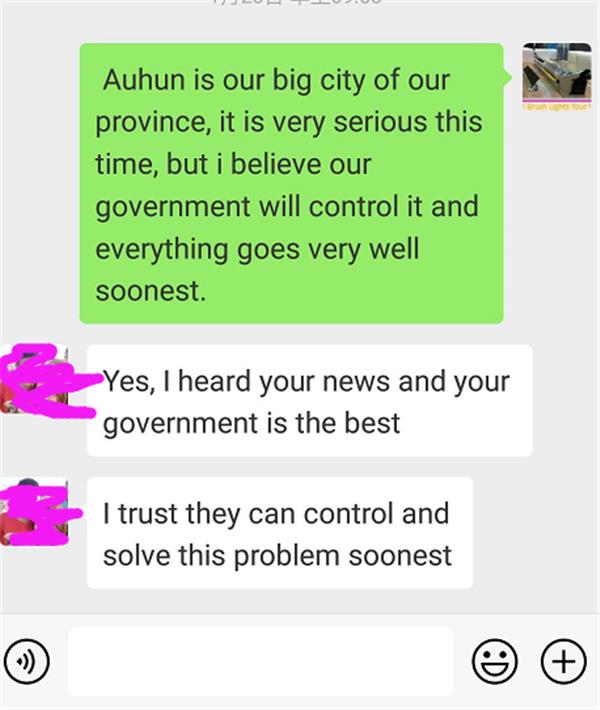The image size is (600, 710).
Task: Switch to voice message input
Action: point(27,661)
